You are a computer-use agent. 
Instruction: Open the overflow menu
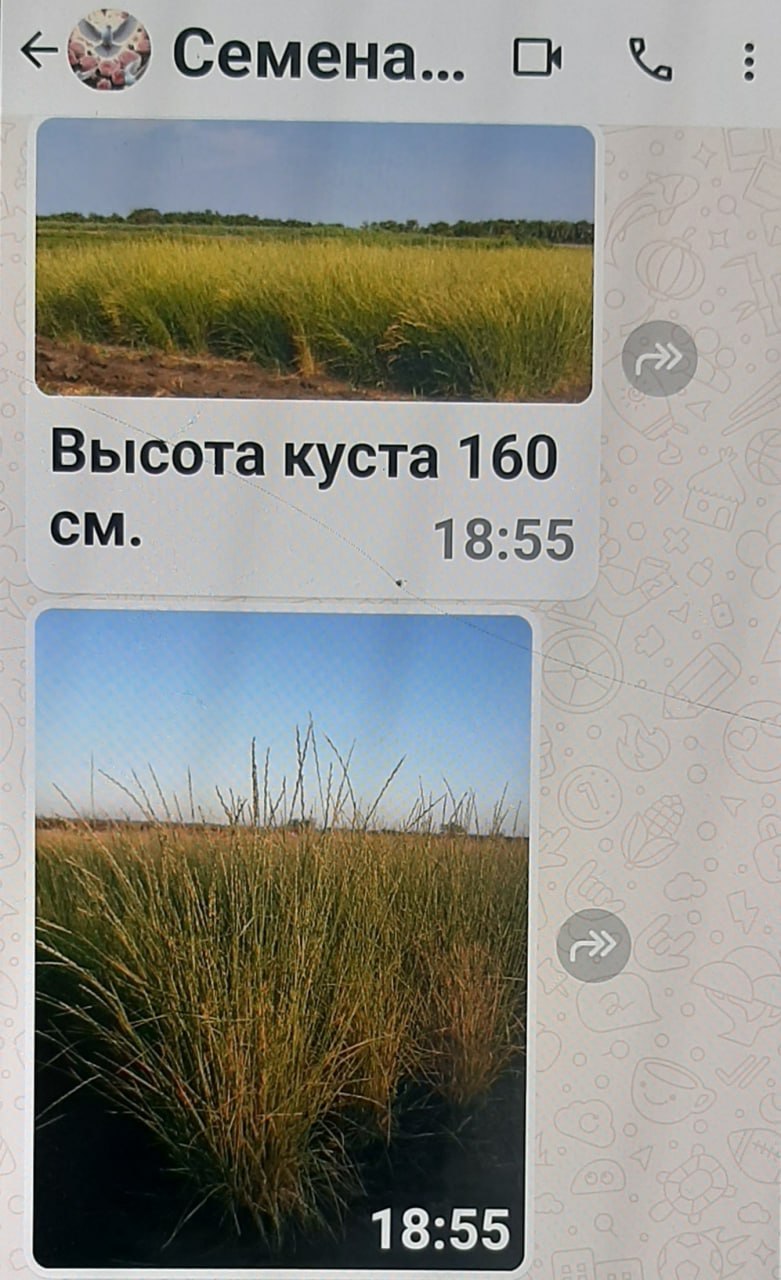(748, 61)
